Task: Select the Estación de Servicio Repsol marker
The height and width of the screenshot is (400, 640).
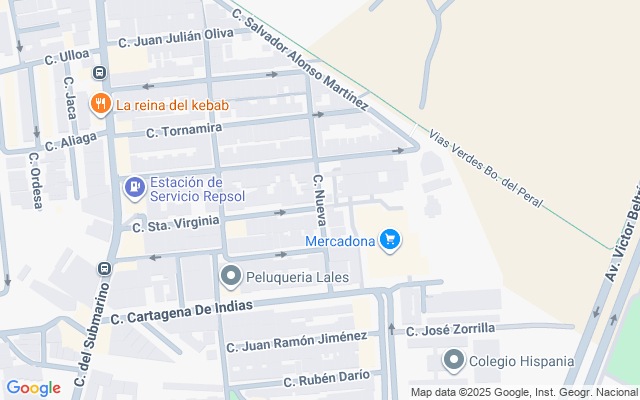Action: [x=134, y=186]
